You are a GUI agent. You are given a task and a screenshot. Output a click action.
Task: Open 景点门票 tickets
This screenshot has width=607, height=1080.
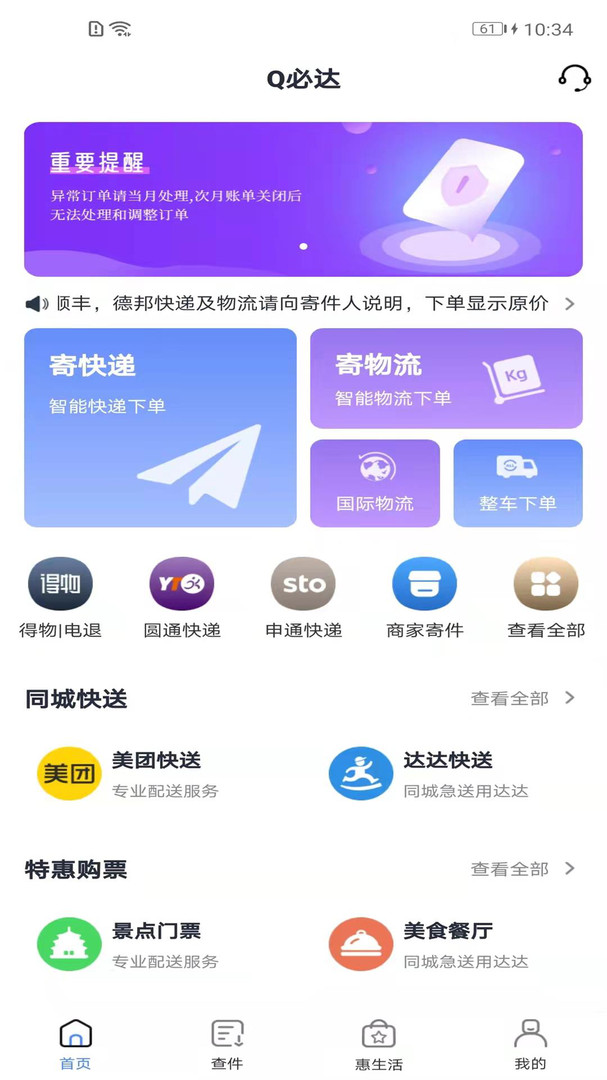(x=130, y=944)
